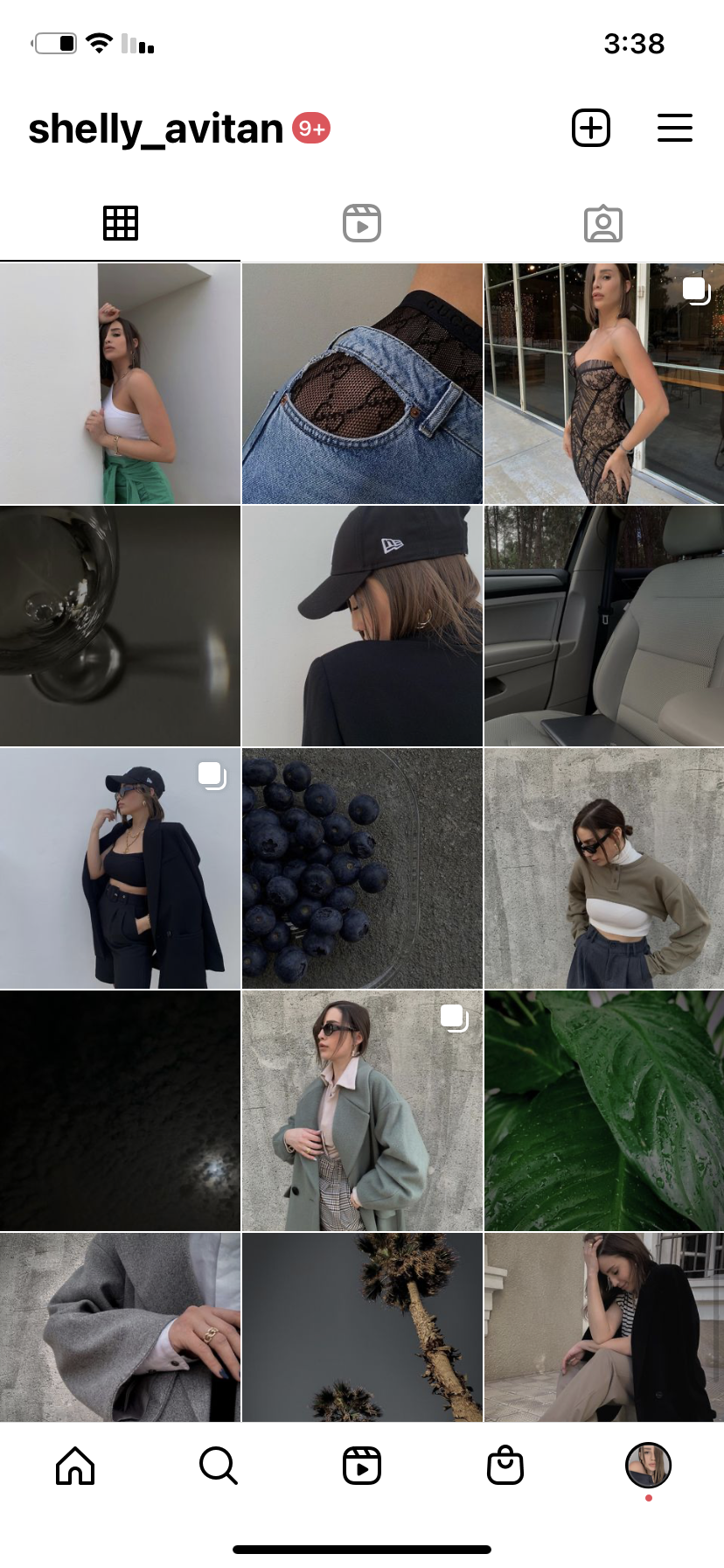724x1568 pixels.
Task: Go to the Home feed
Action: (x=75, y=1465)
